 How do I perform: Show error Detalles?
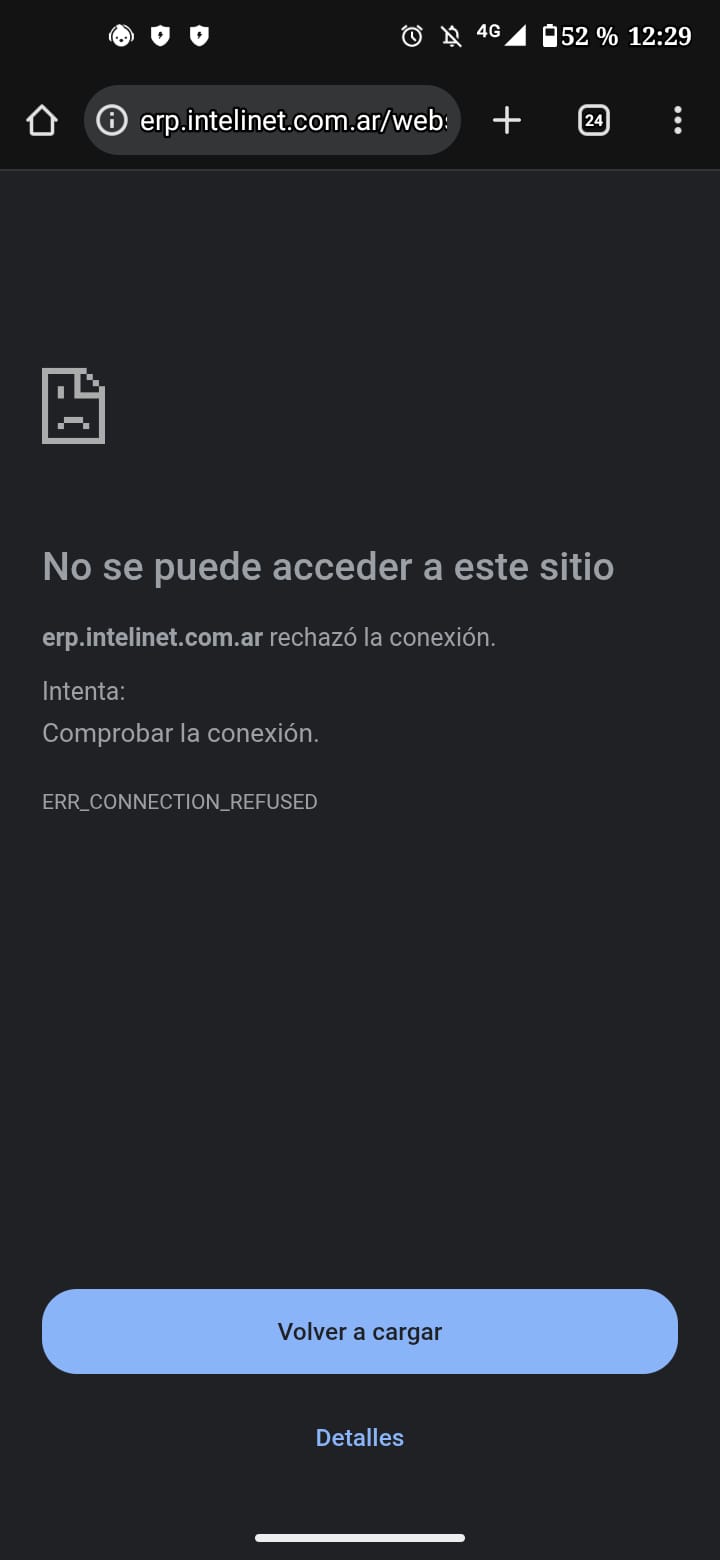point(360,1437)
